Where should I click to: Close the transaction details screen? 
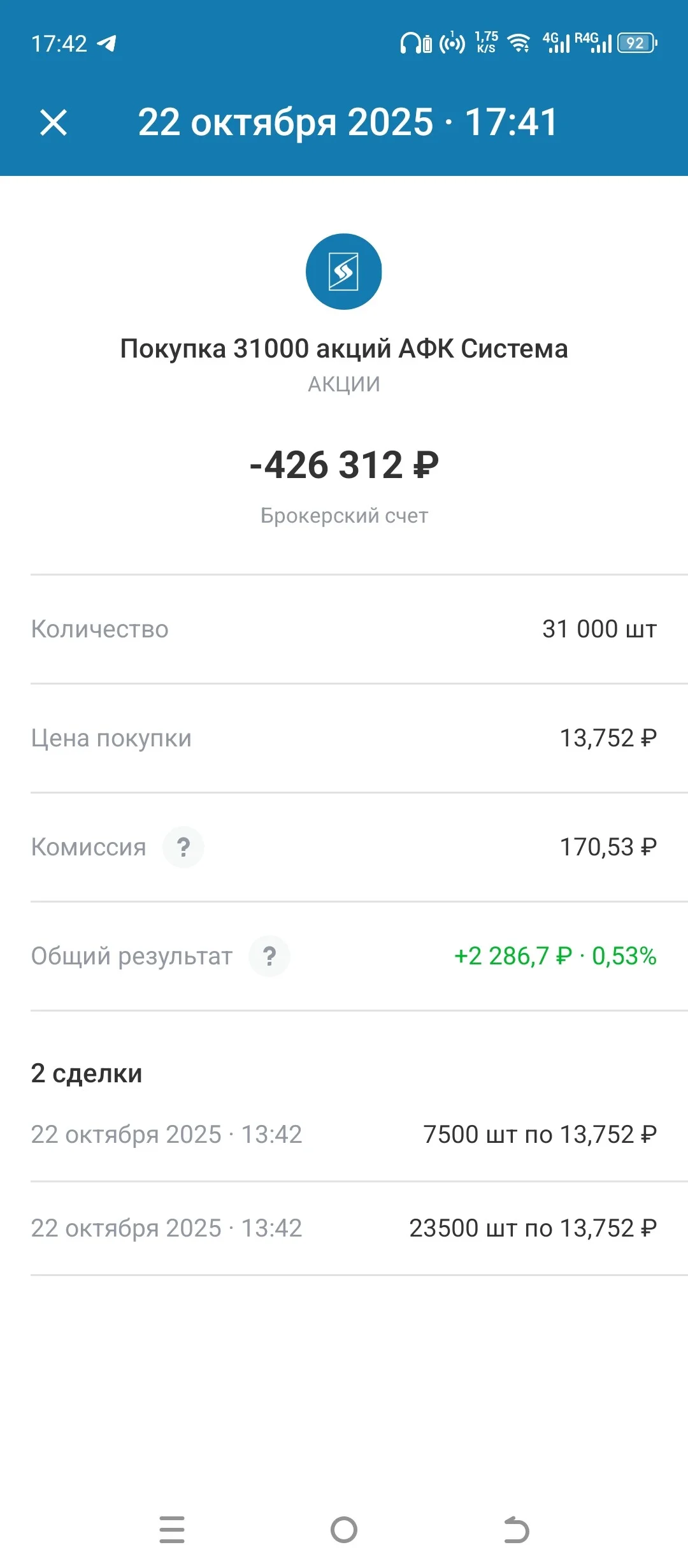[54, 122]
